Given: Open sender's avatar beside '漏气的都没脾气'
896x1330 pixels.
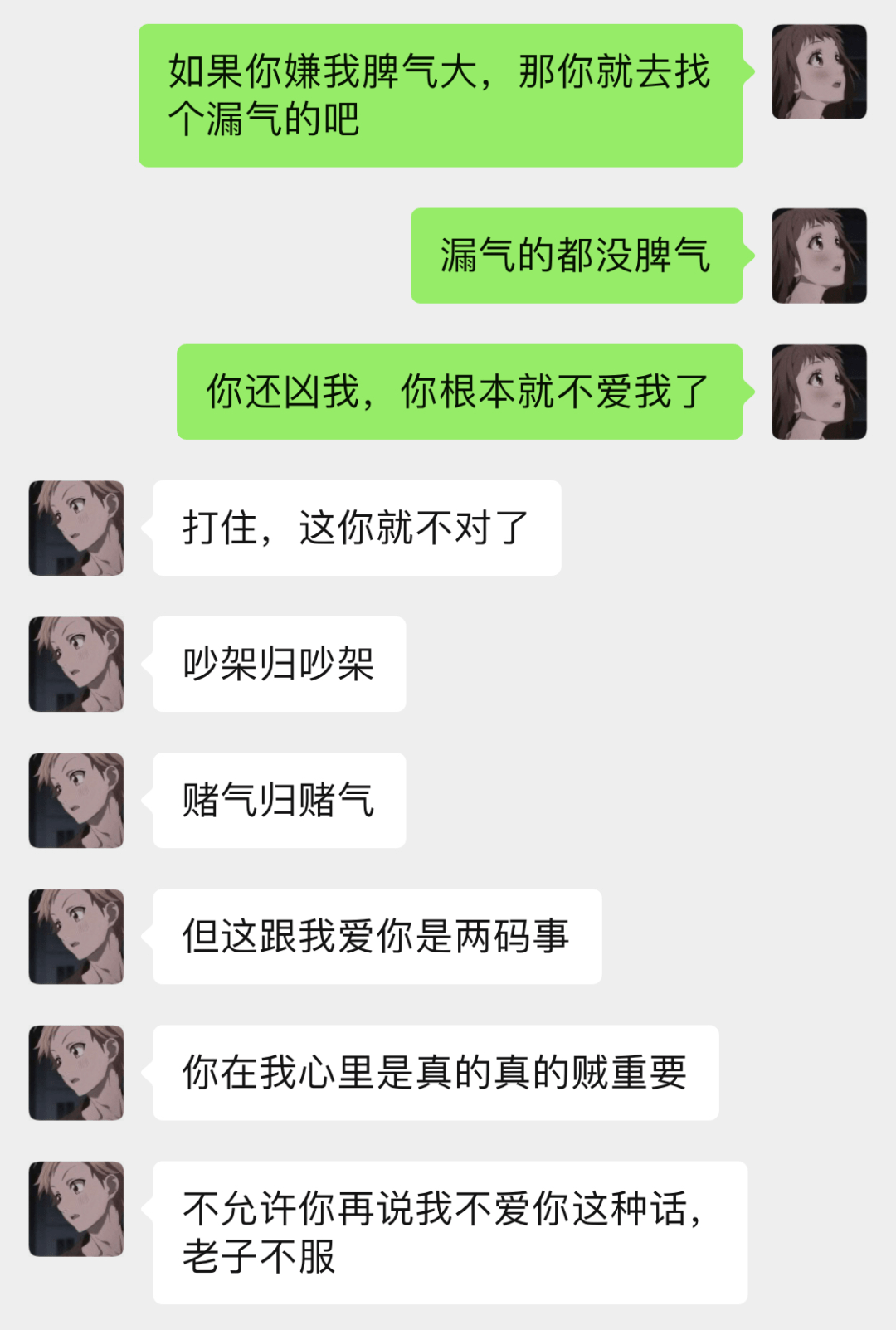Looking at the screenshot, I should point(819,256).
